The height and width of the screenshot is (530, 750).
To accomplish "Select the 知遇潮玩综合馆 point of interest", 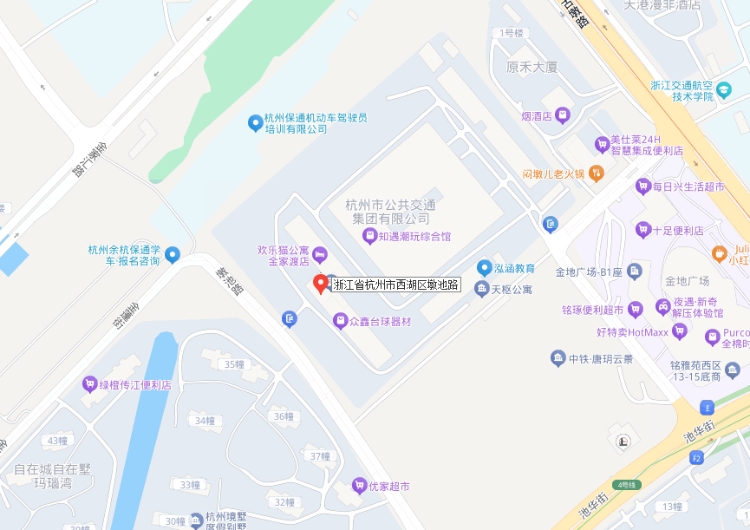I will point(369,237).
